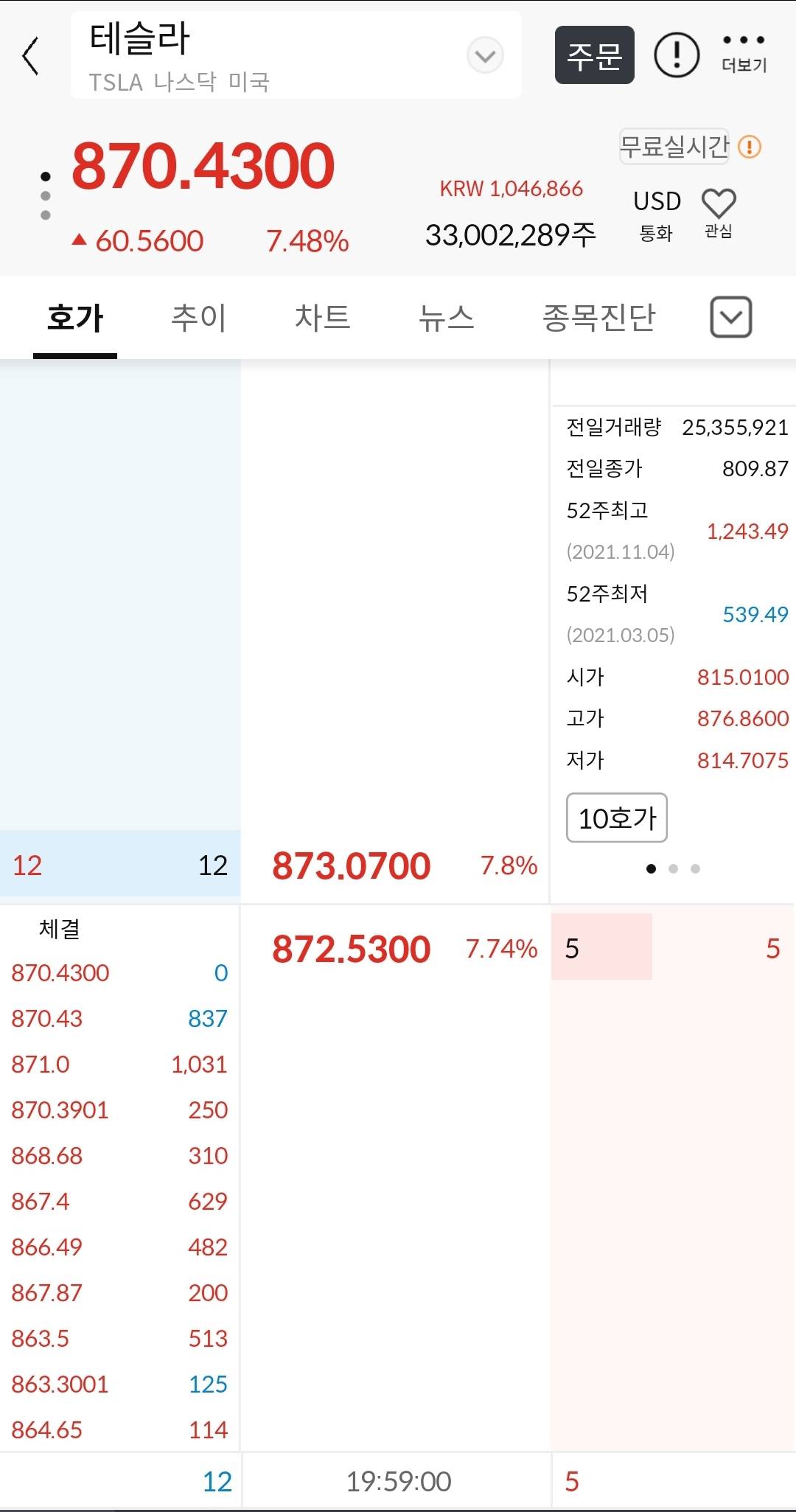Image resolution: width=796 pixels, height=1512 pixels.
Task: Go back using the top-left arrow
Action: click(30, 56)
